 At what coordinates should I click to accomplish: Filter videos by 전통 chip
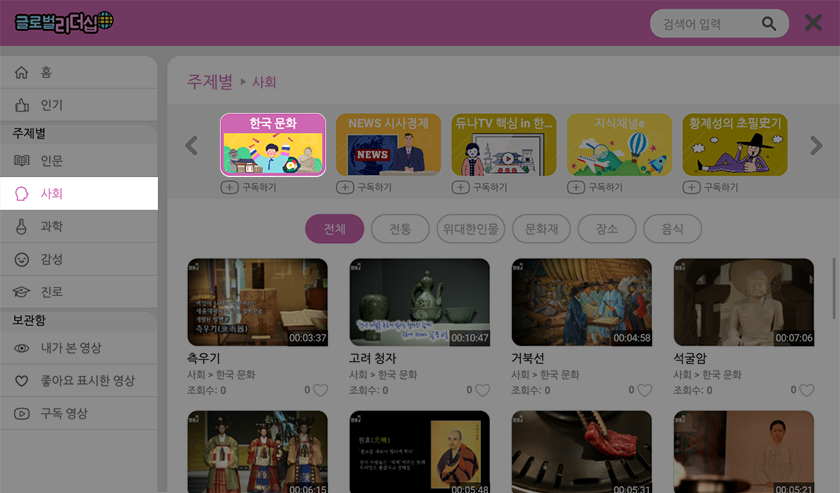399,229
